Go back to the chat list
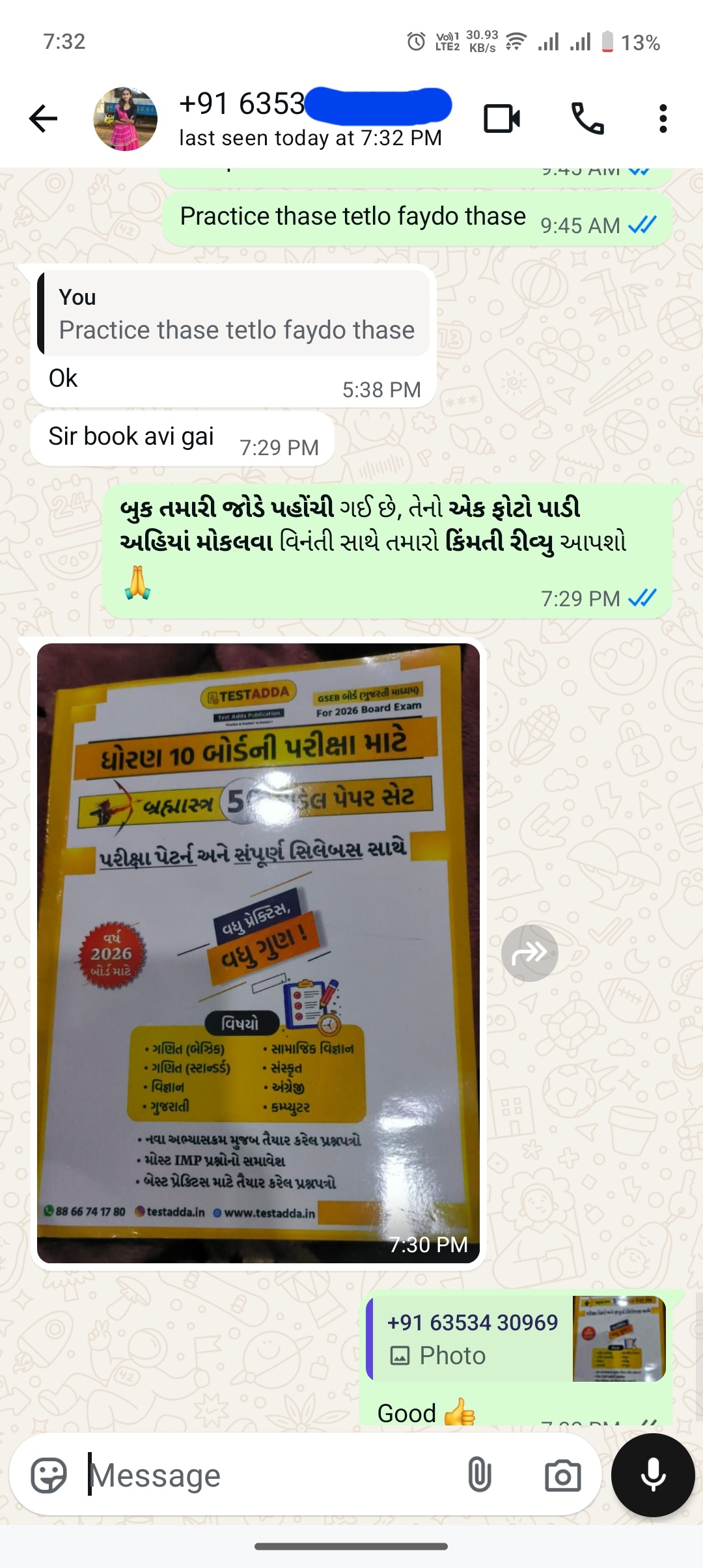 click(x=44, y=119)
